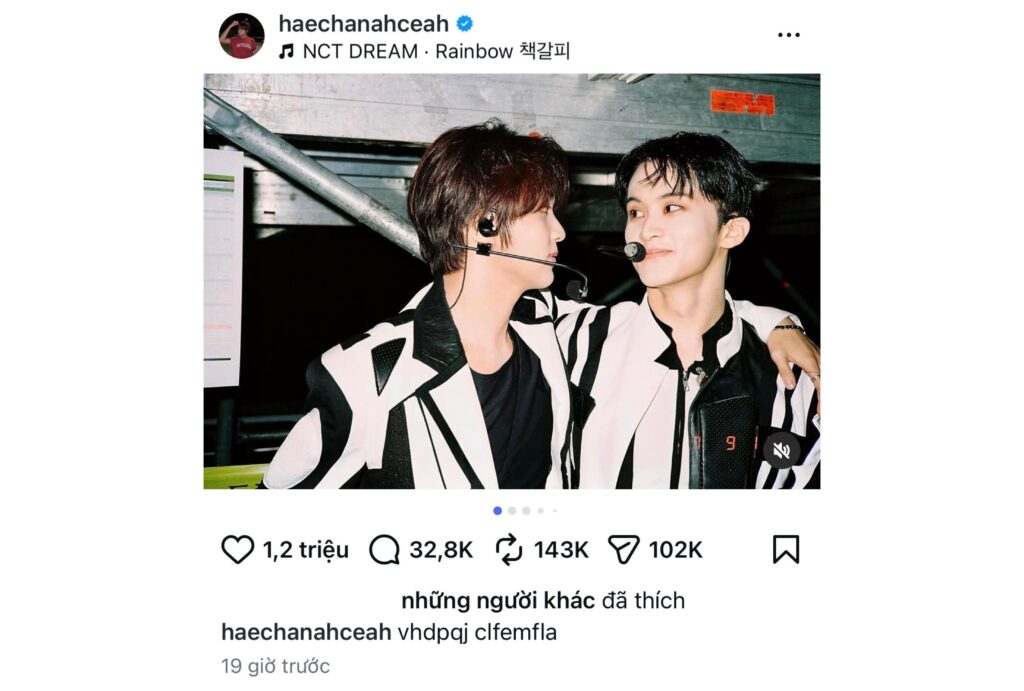Open the haechanahceah username at post top
The image size is (1024, 691).
[363, 24]
